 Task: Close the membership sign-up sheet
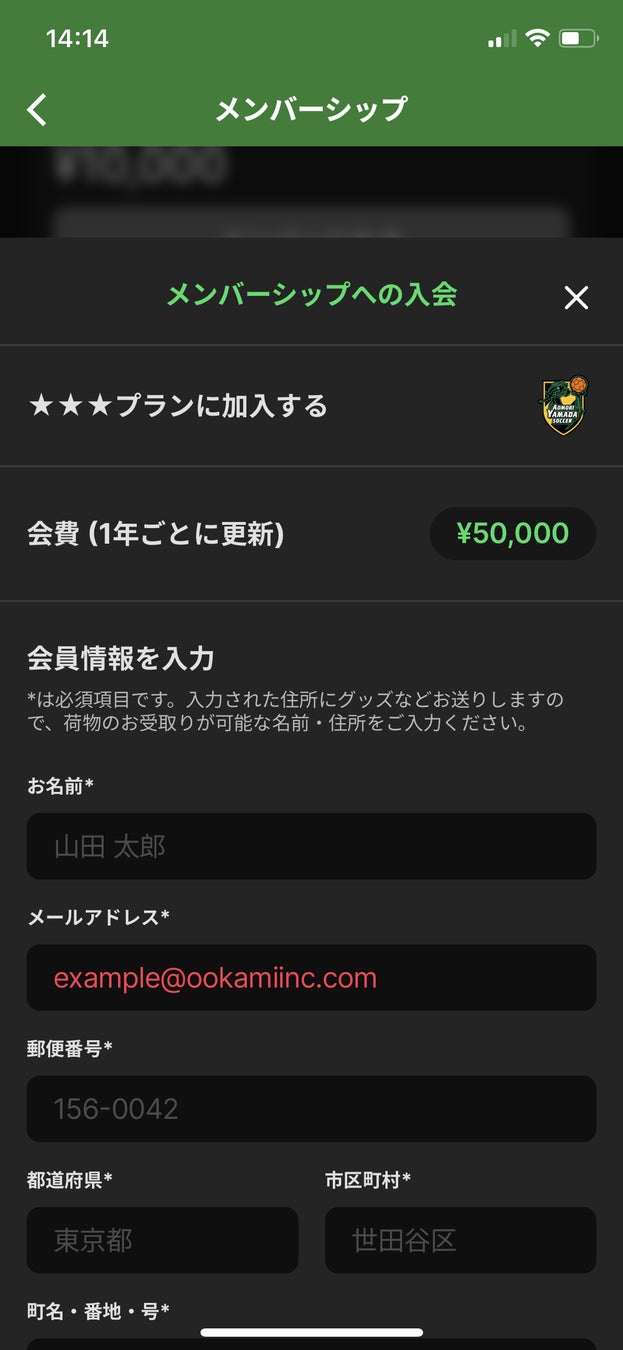coord(576,297)
